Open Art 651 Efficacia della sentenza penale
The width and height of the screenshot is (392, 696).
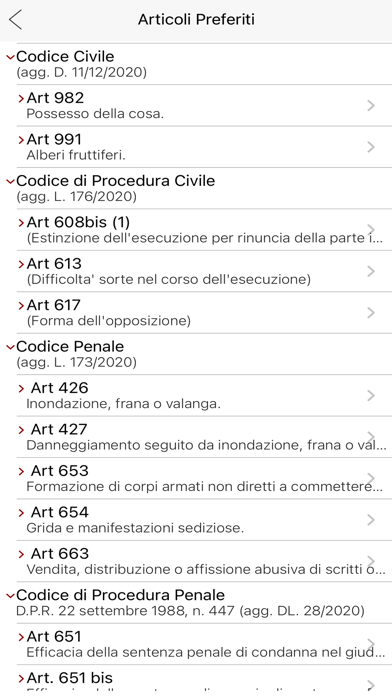(x=204, y=644)
